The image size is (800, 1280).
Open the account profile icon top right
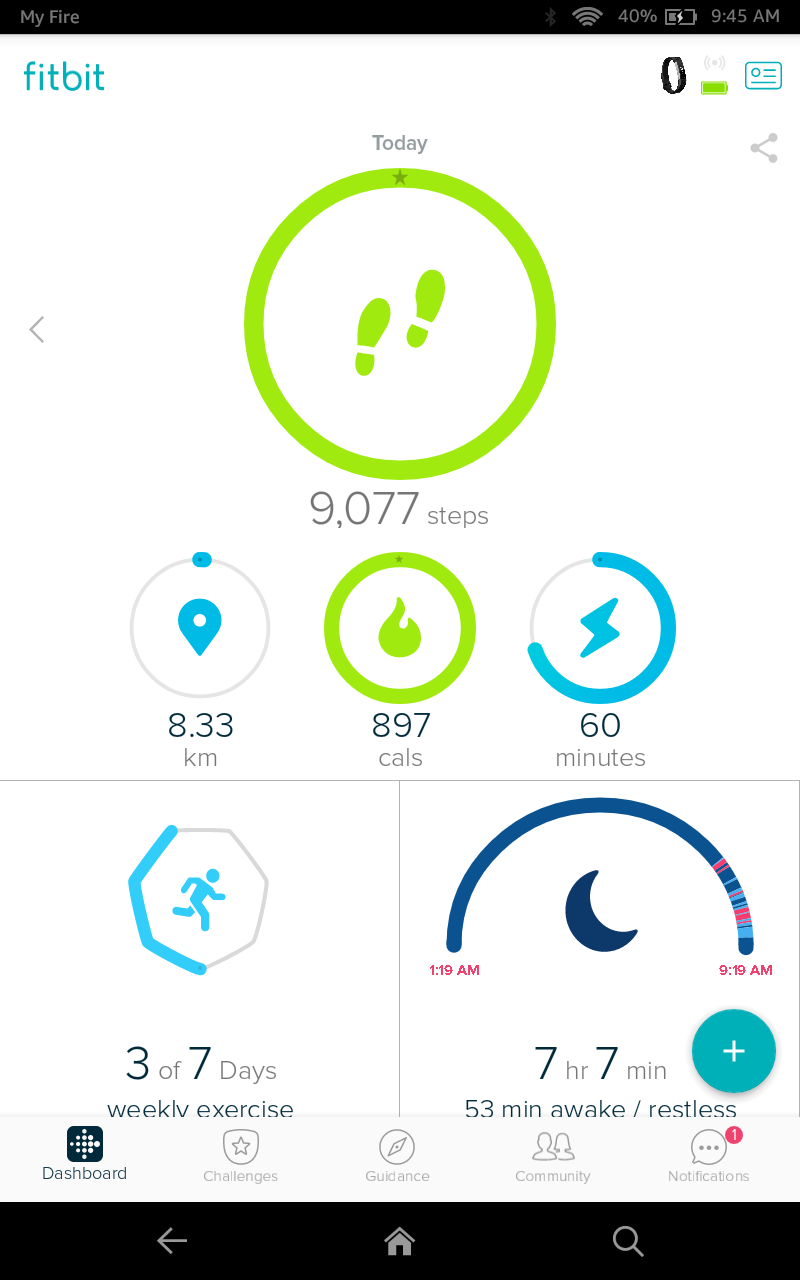(x=763, y=75)
